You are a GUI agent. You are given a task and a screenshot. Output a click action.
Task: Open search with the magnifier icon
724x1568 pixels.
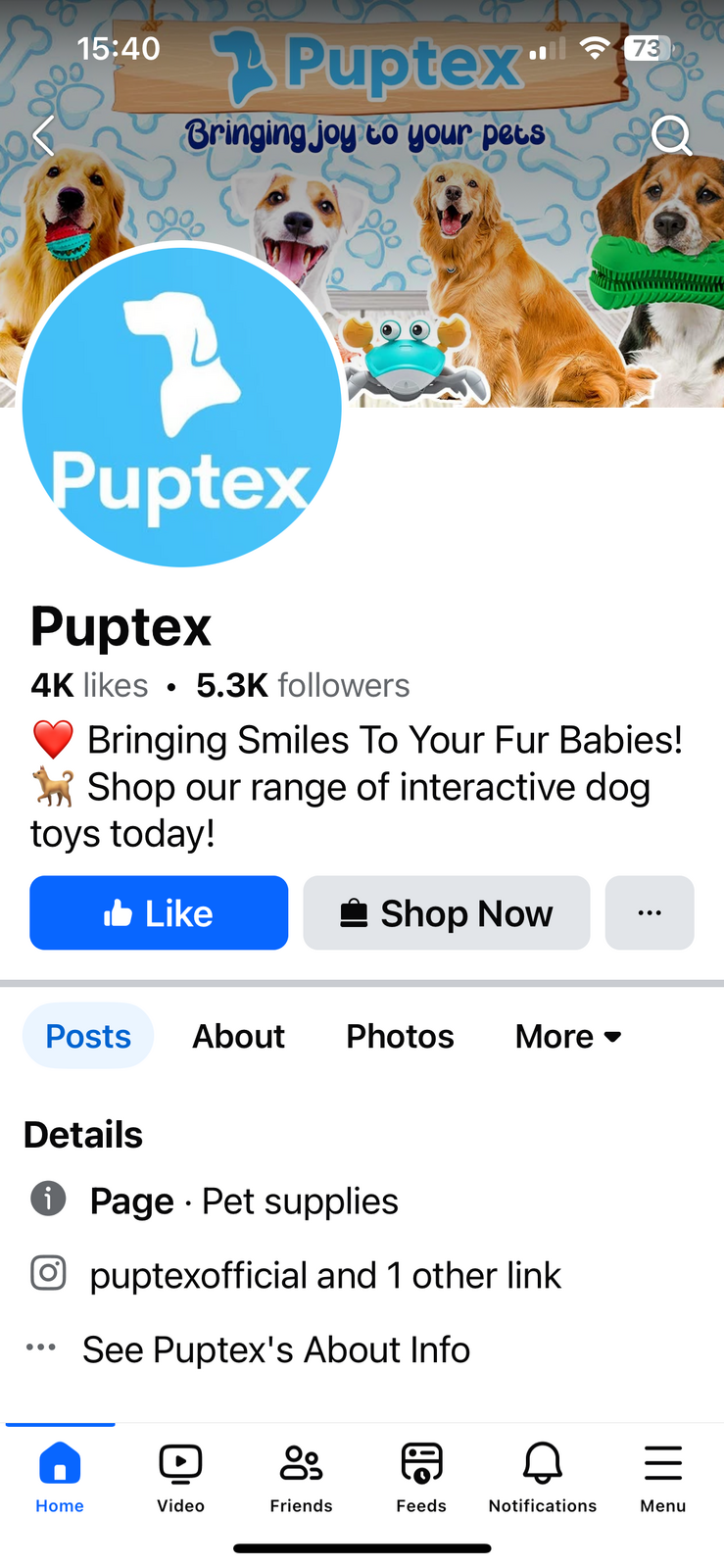click(x=672, y=135)
